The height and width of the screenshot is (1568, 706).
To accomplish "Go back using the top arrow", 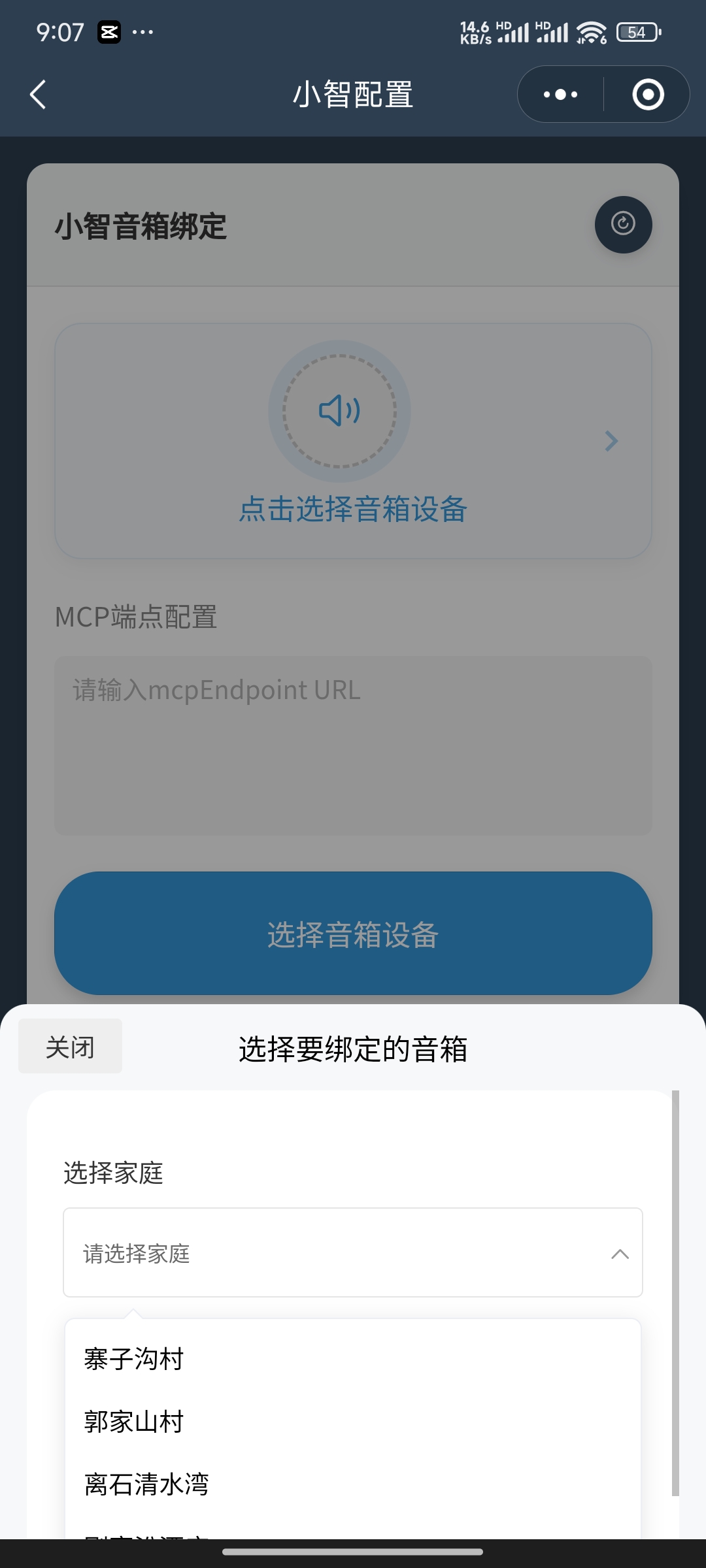I will [x=38, y=95].
